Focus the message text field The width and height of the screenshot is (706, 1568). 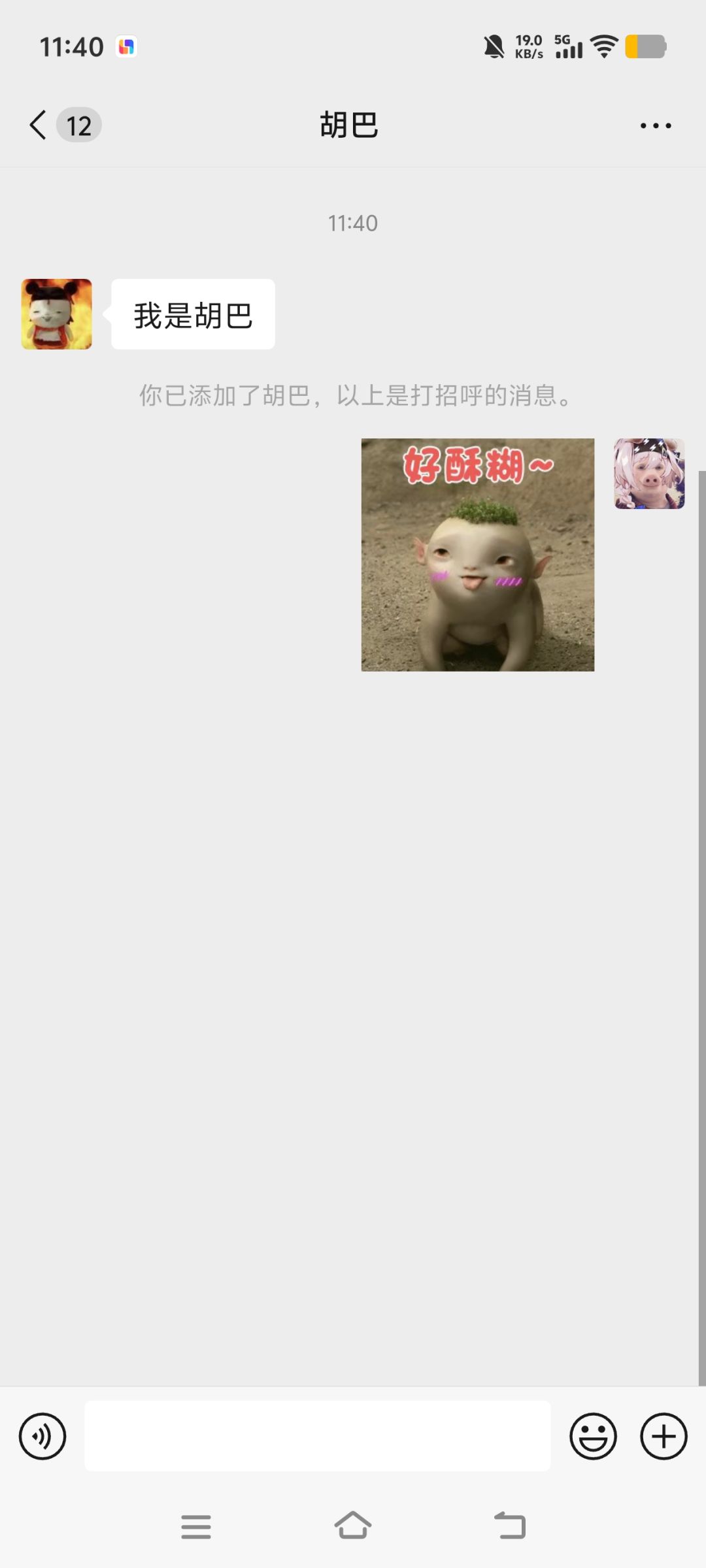[318, 1436]
